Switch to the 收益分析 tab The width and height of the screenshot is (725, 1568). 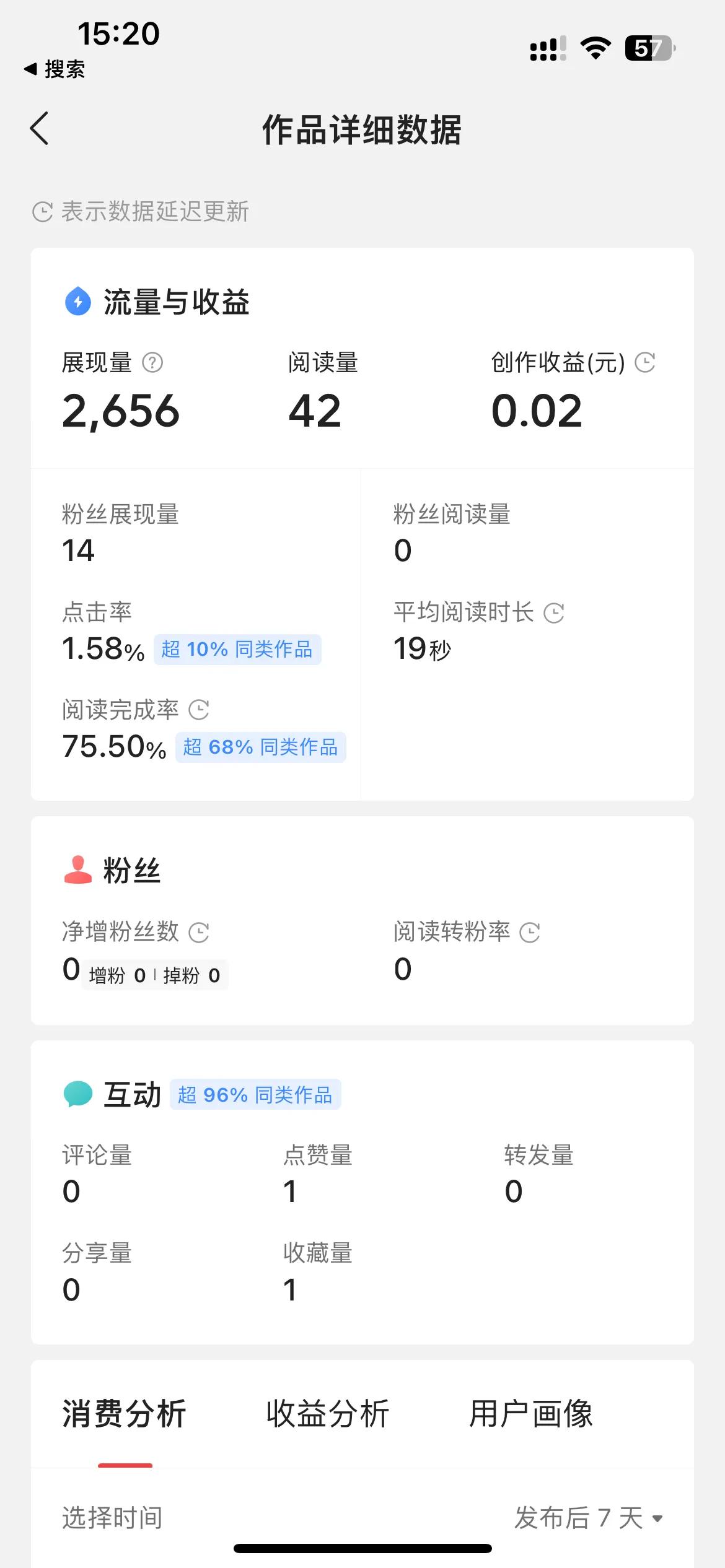[327, 1414]
